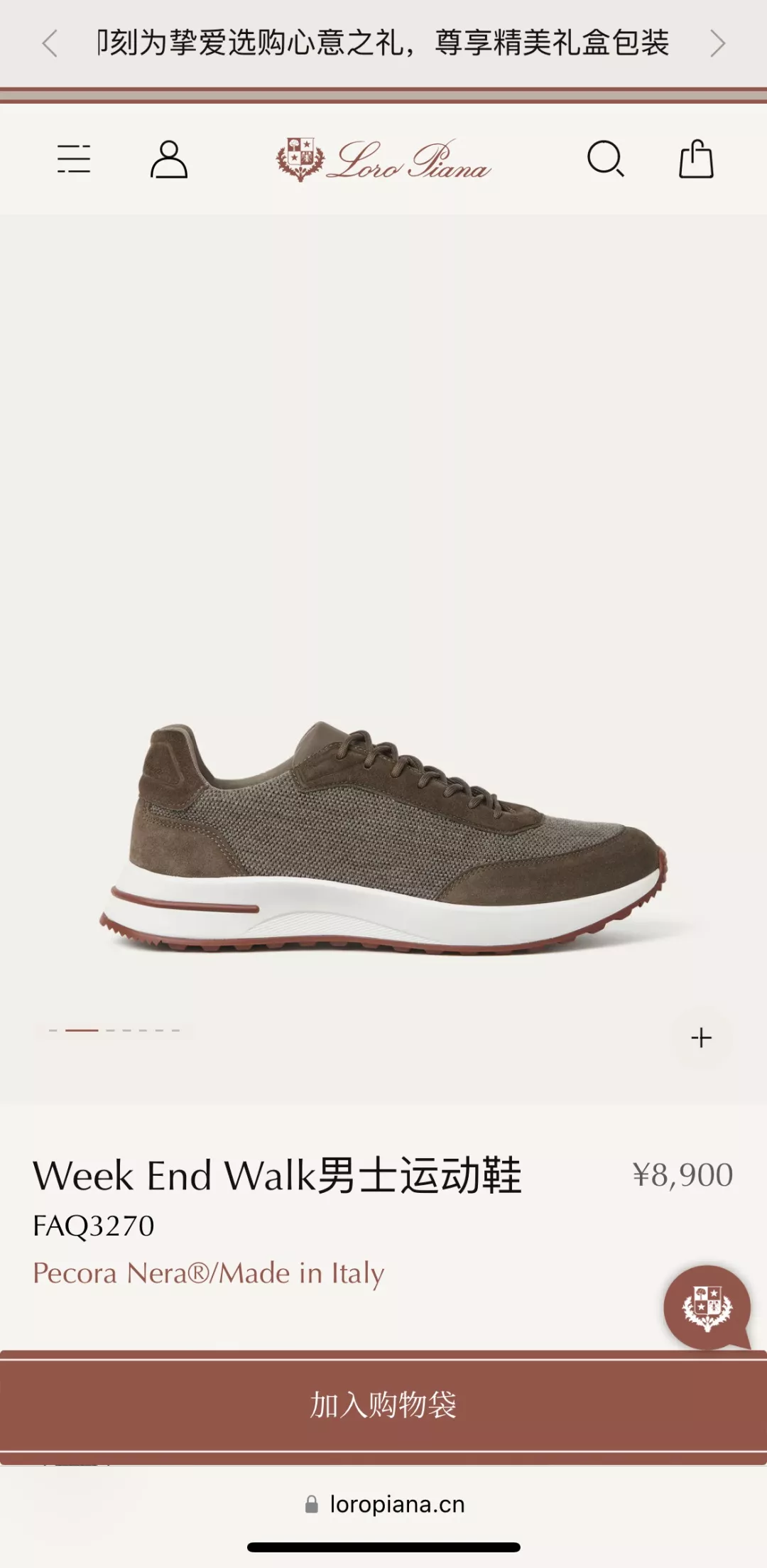Image resolution: width=767 pixels, height=1568 pixels.
Task: Tap the loropiana.cn address bar
Action: [384, 1504]
